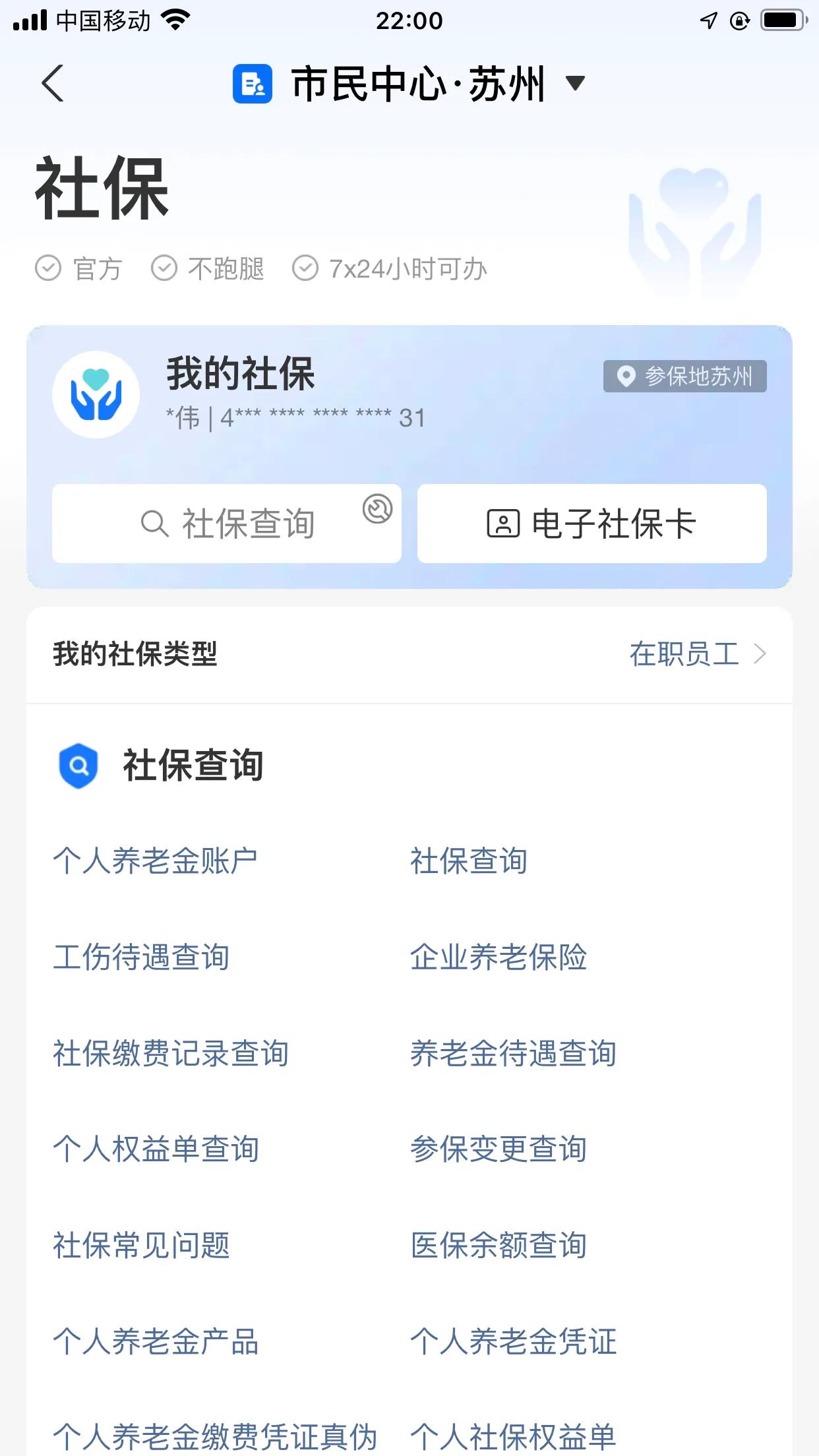
Task: Go back to the previous page
Action: pos(53,84)
